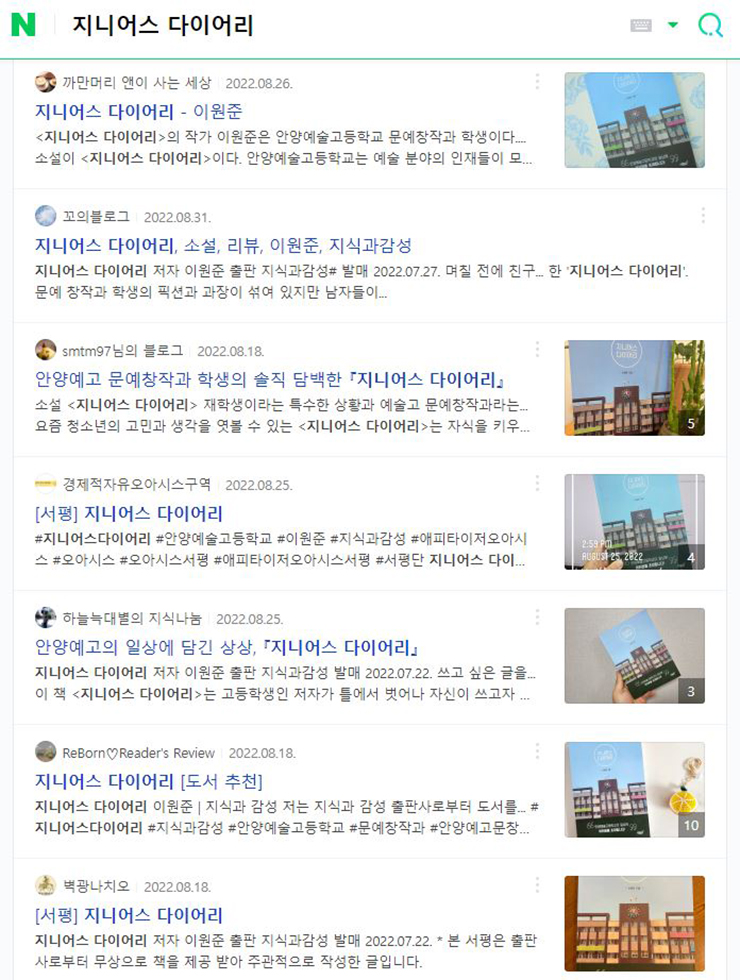Visit 경제적자유오아시스구역 blog profile
The height and width of the screenshot is (980, 740).
136,484
